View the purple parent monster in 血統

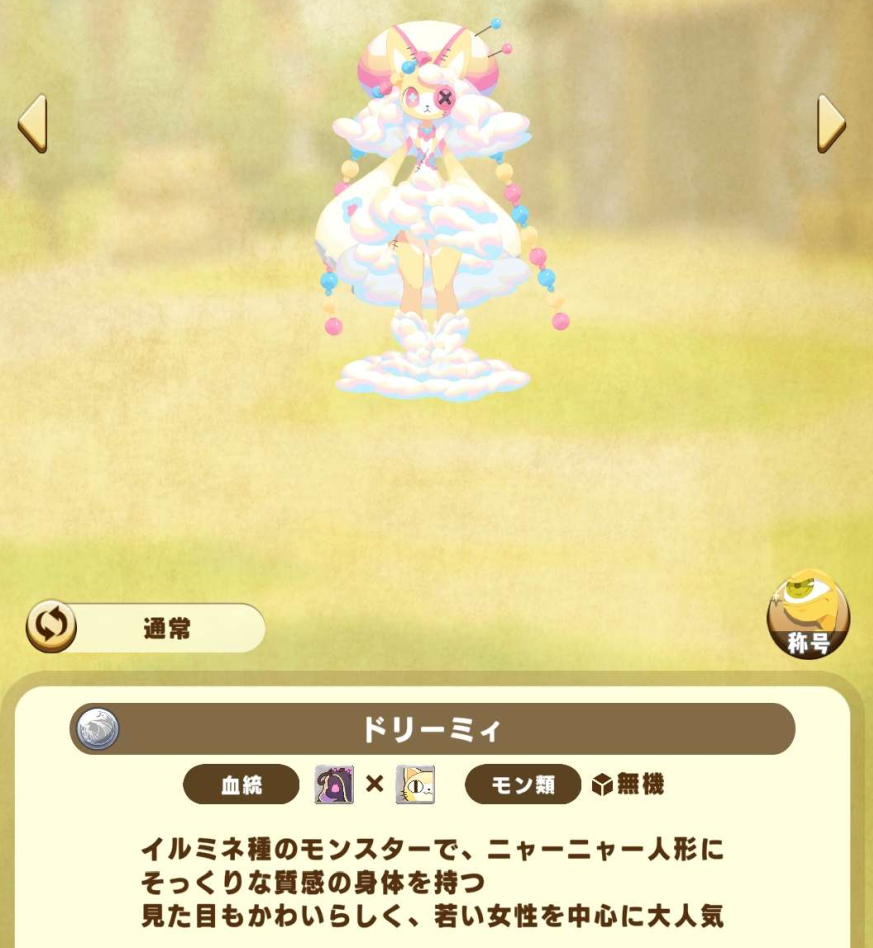pyautogui.click(x=334, y=785)
